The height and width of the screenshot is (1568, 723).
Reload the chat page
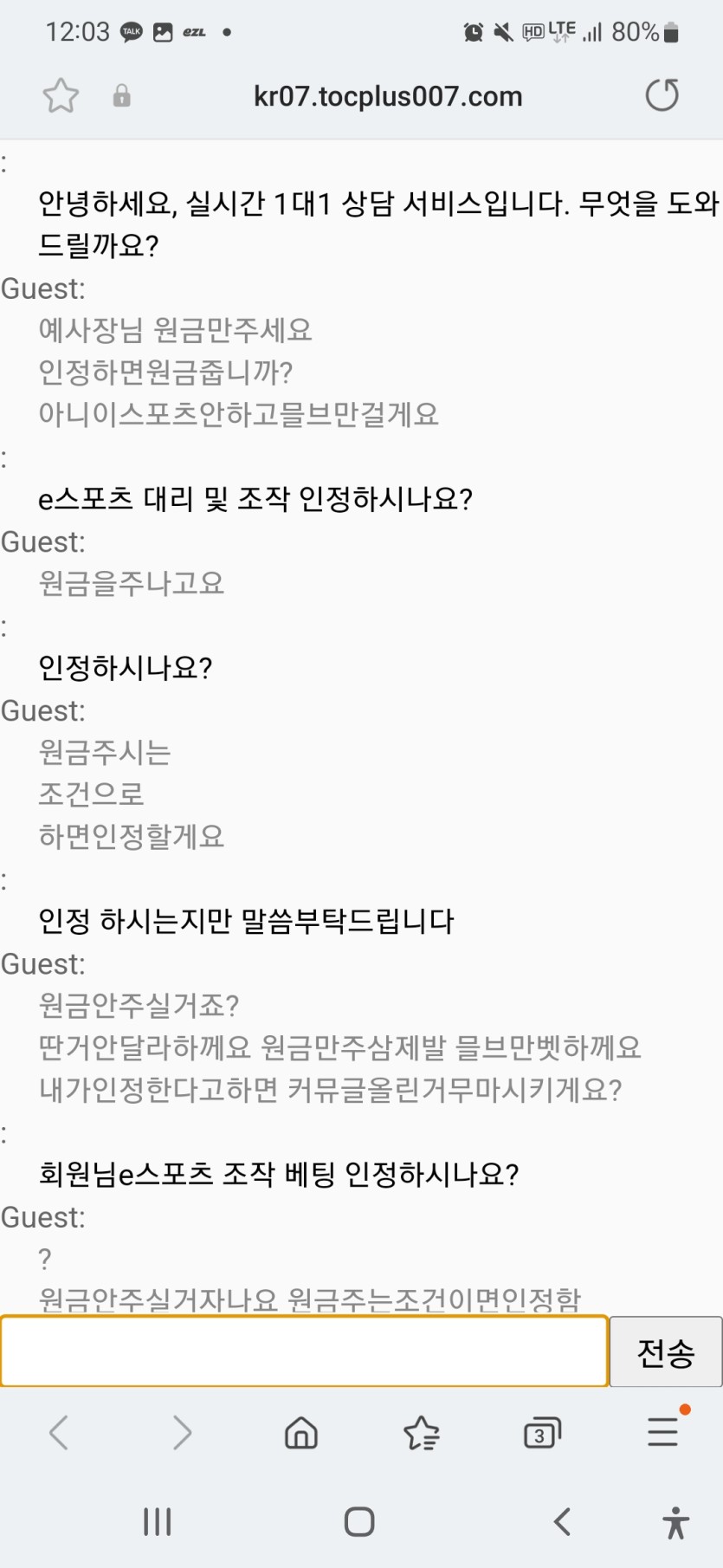662,95
